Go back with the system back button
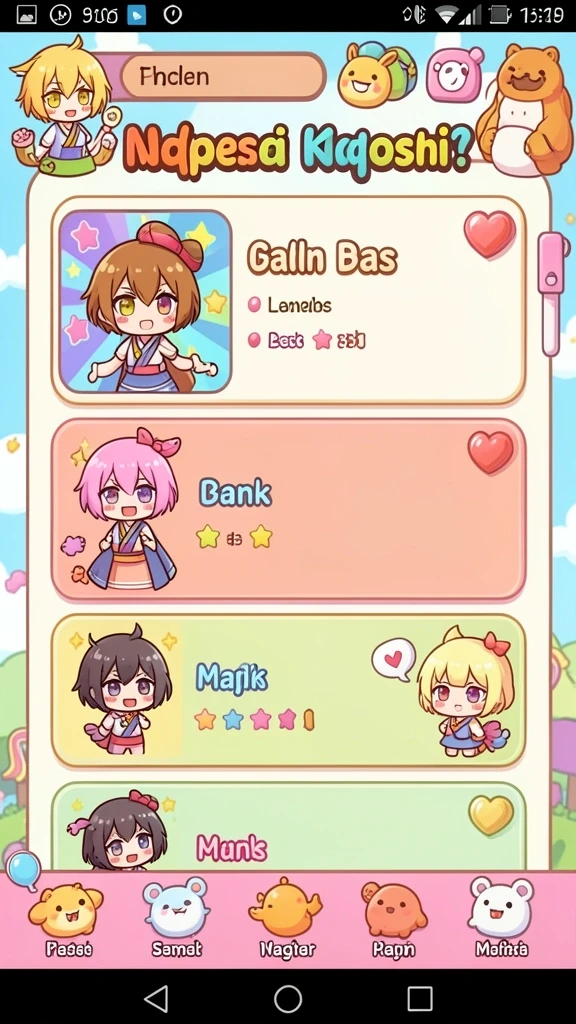 pyautogui.click(x=155, y=999)
